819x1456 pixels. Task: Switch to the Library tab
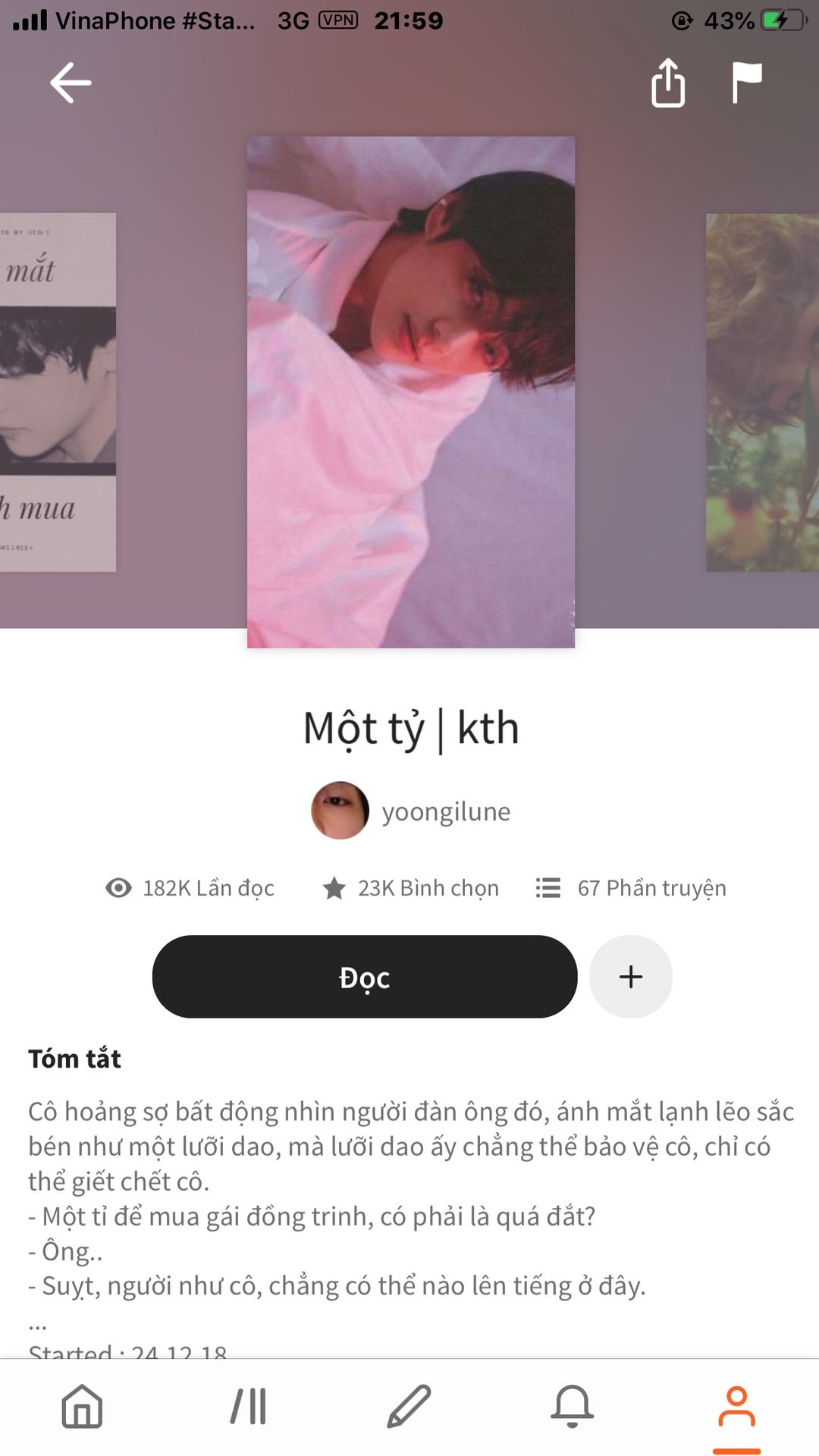click(x=248, y=1407)
